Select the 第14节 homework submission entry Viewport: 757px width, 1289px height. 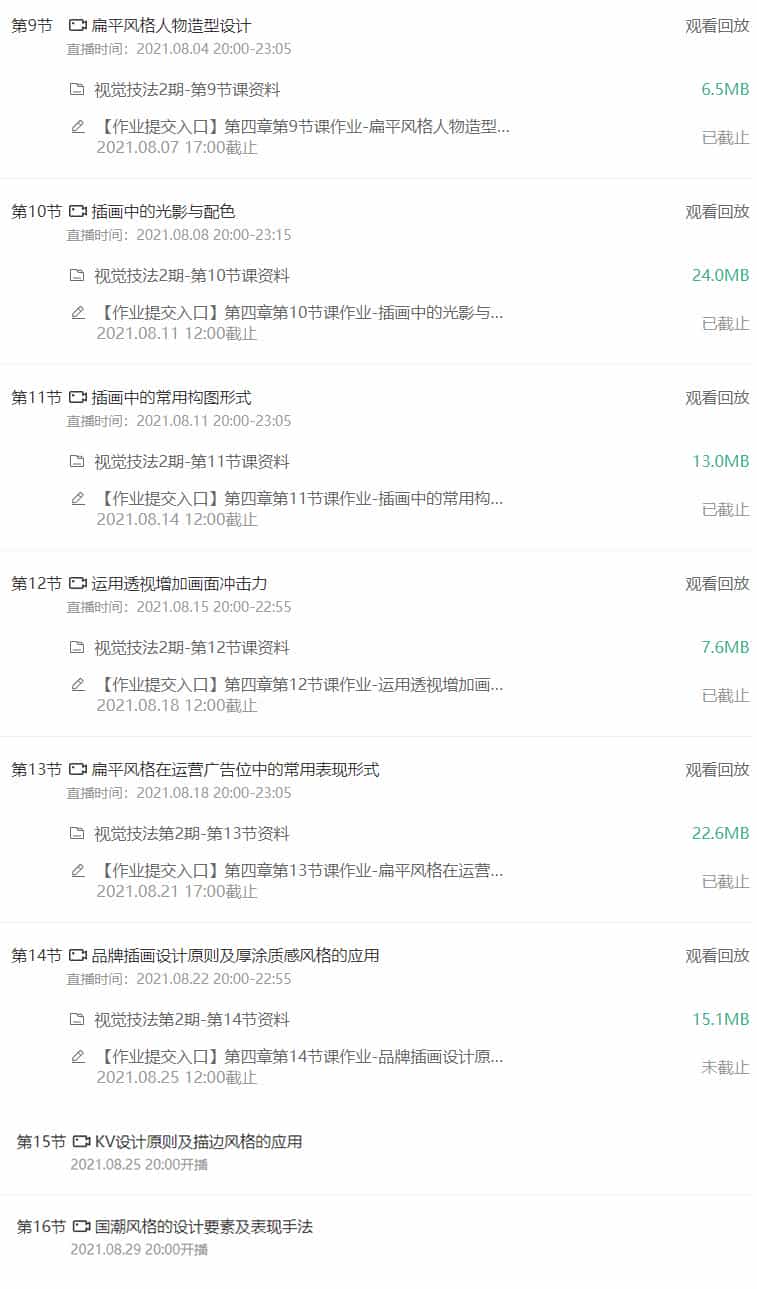pos(300,1055)
